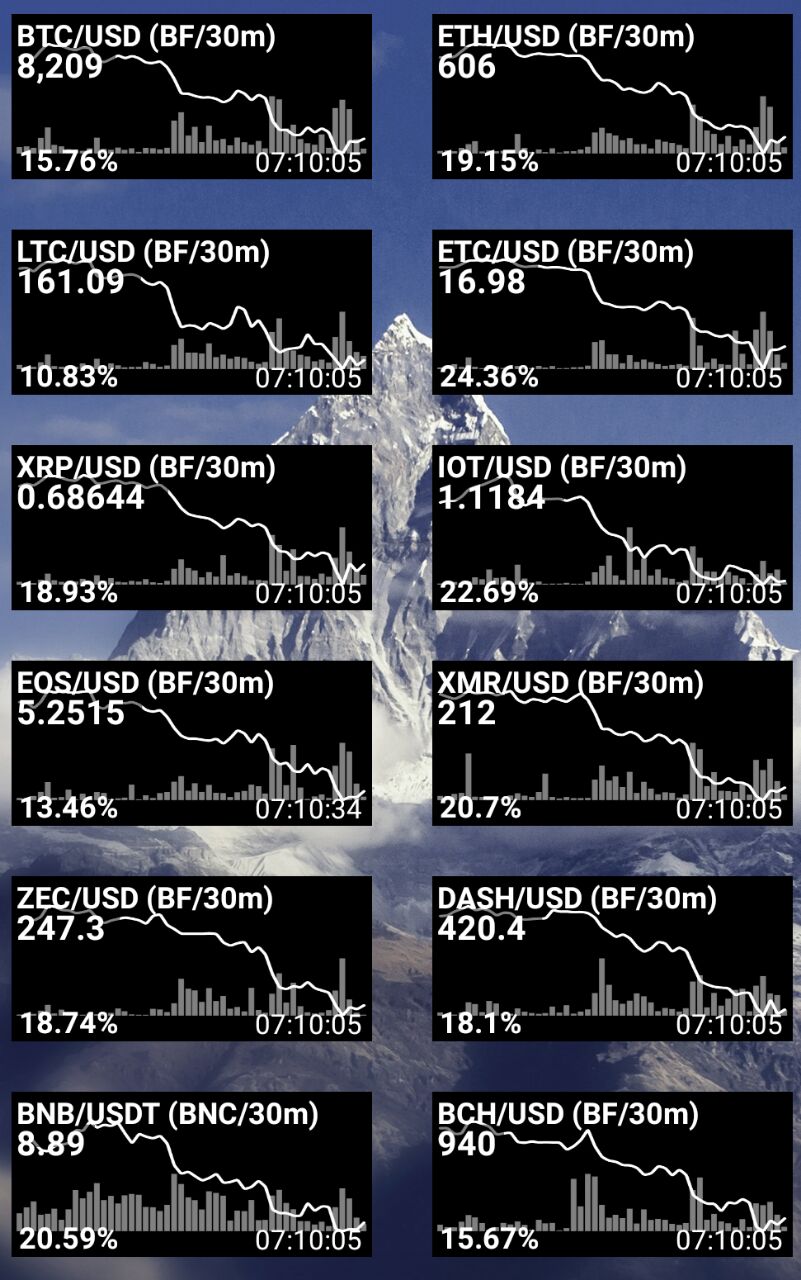The height and width of the screenshot is (1280, 801).
Task: View the IOT/USD chart widget
Action: pyautogui.click(x=612, y=527)
